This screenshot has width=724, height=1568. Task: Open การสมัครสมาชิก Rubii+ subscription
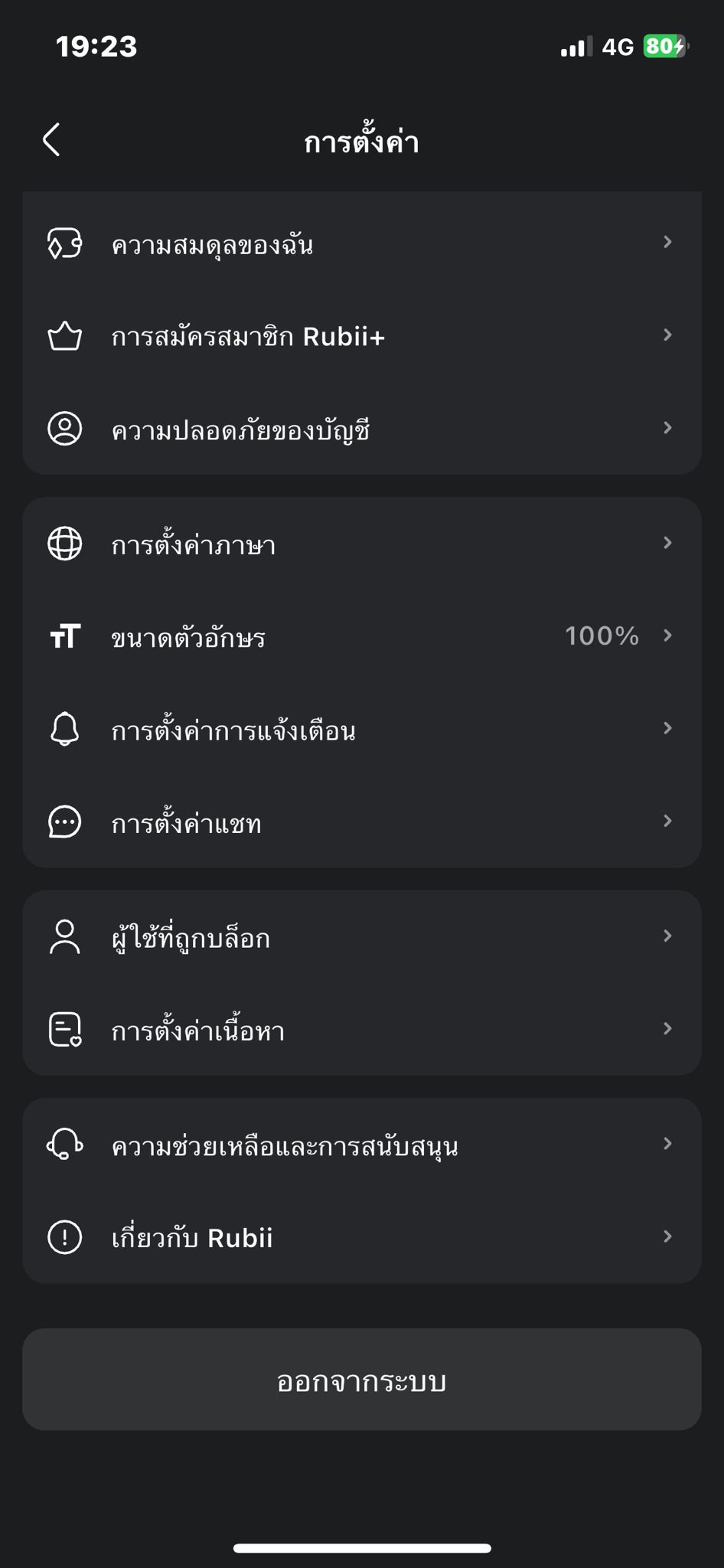362,336
